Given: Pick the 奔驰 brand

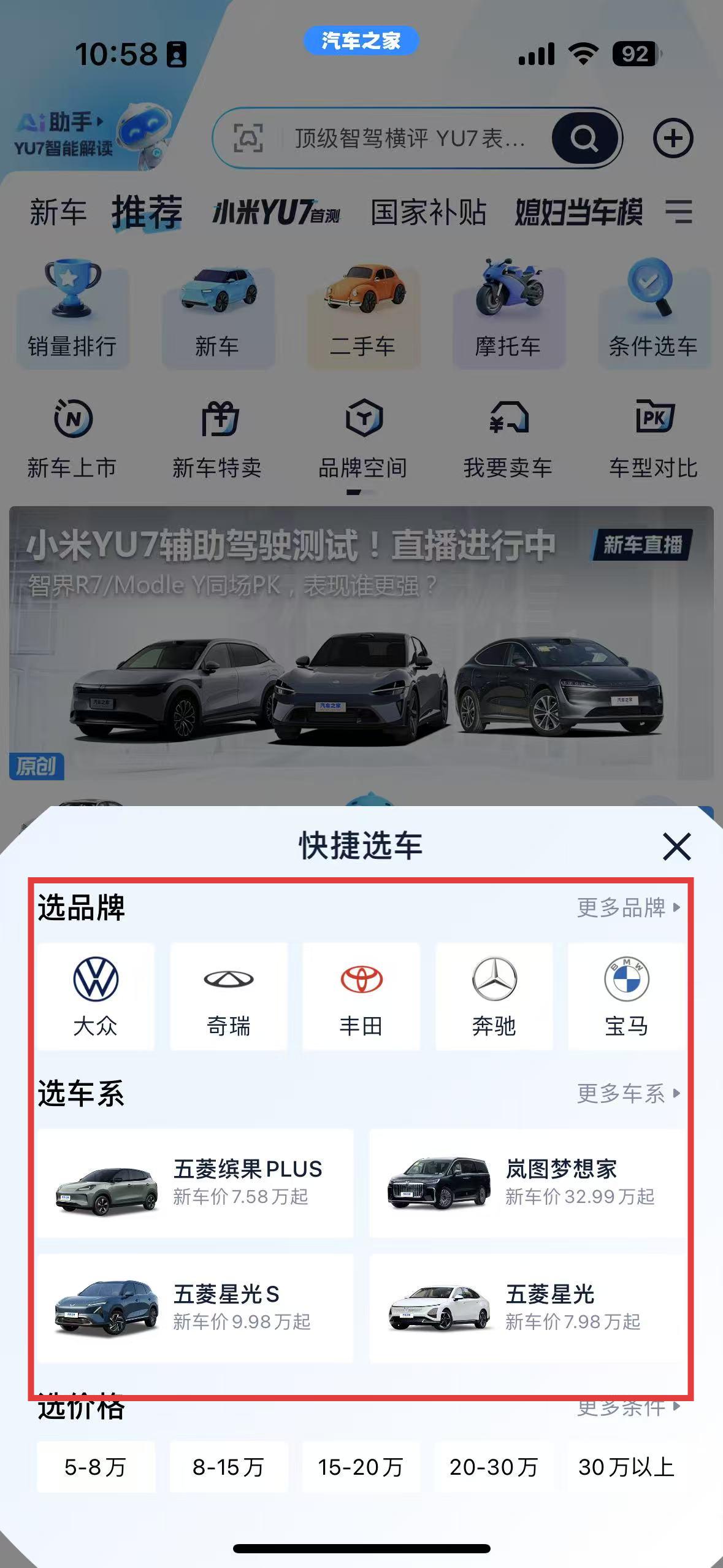Looking at the screenshot, I should coord(494,996).
